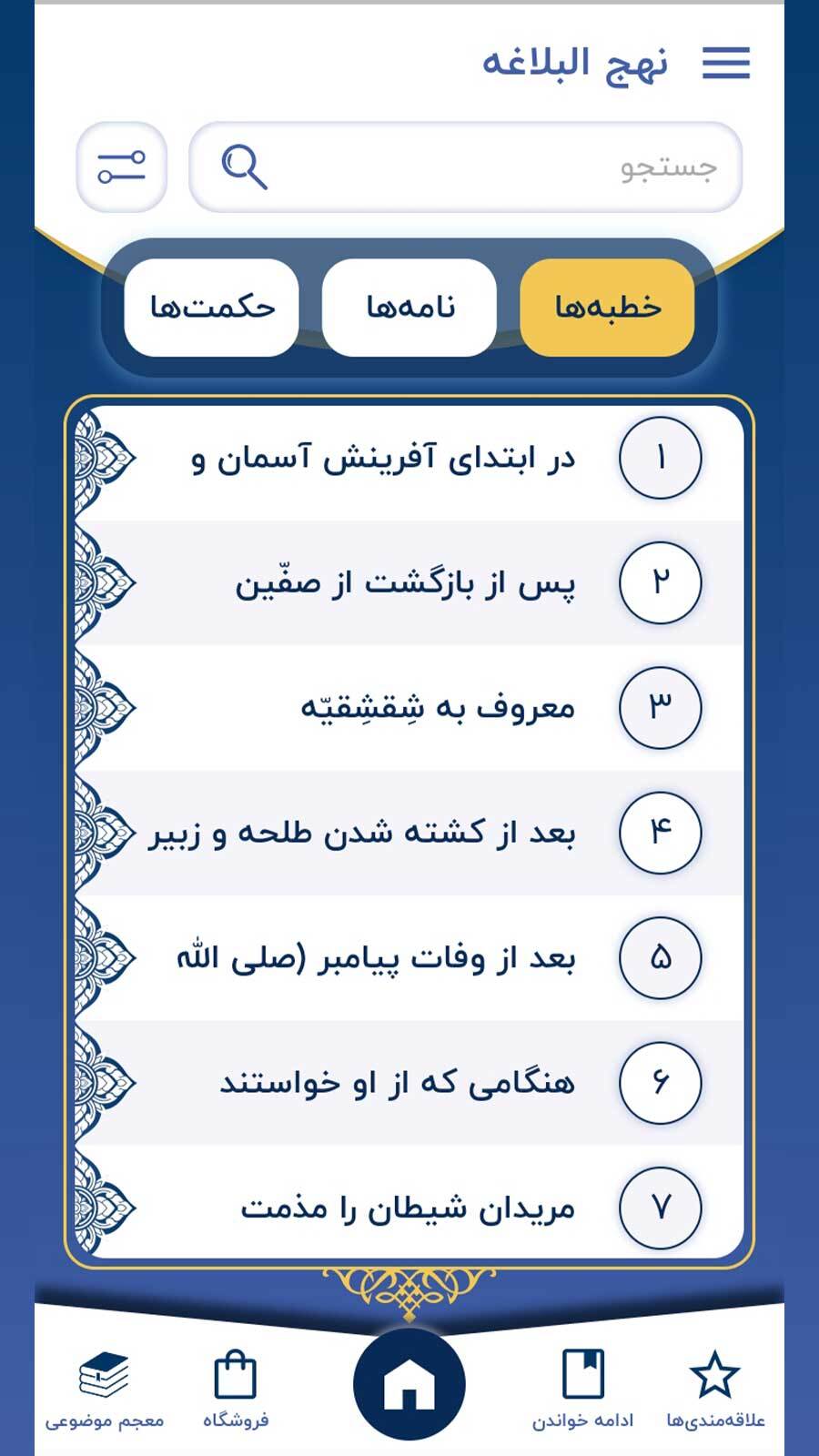Tap the Home icon in bottom navigation
This screenshot has height=1456, width=819.
pos(409,1383)
